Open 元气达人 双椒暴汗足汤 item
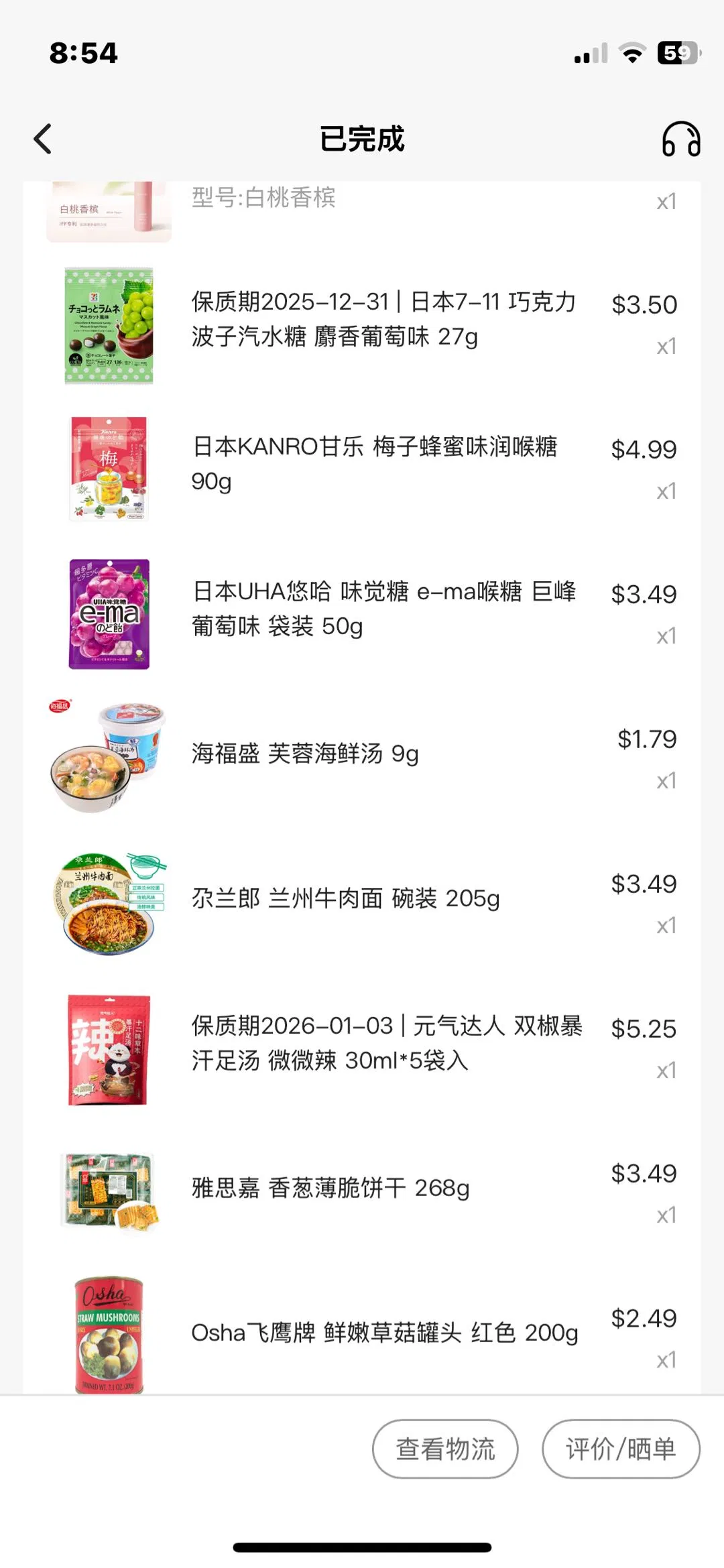Image resolution: width=724 pixels, height=1568 pixels. [x=386, y=1043]
